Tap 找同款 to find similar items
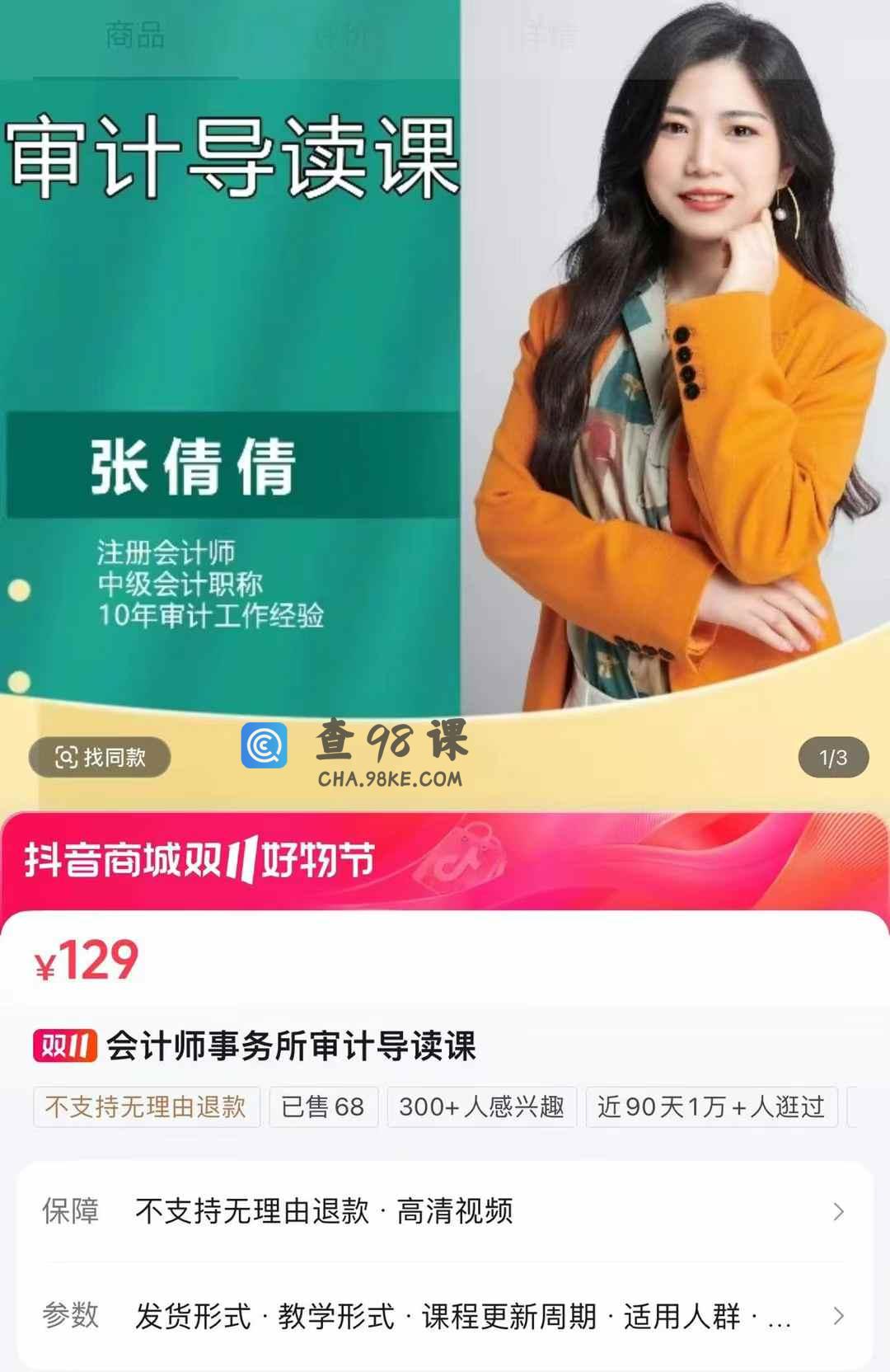Image resolution: width=890 pixels, height=1372 pixels. pyautogui.click(x=100, y=757)
